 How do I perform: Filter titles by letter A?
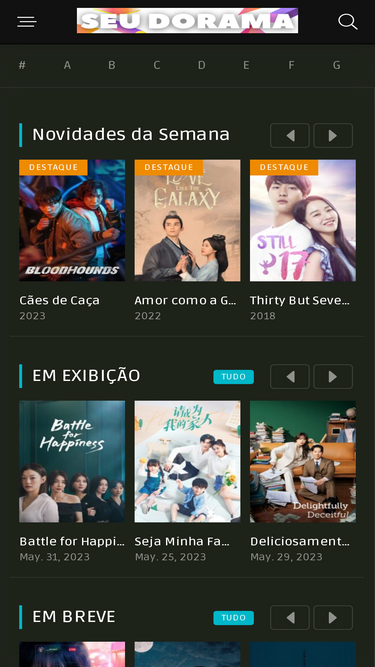67,65
